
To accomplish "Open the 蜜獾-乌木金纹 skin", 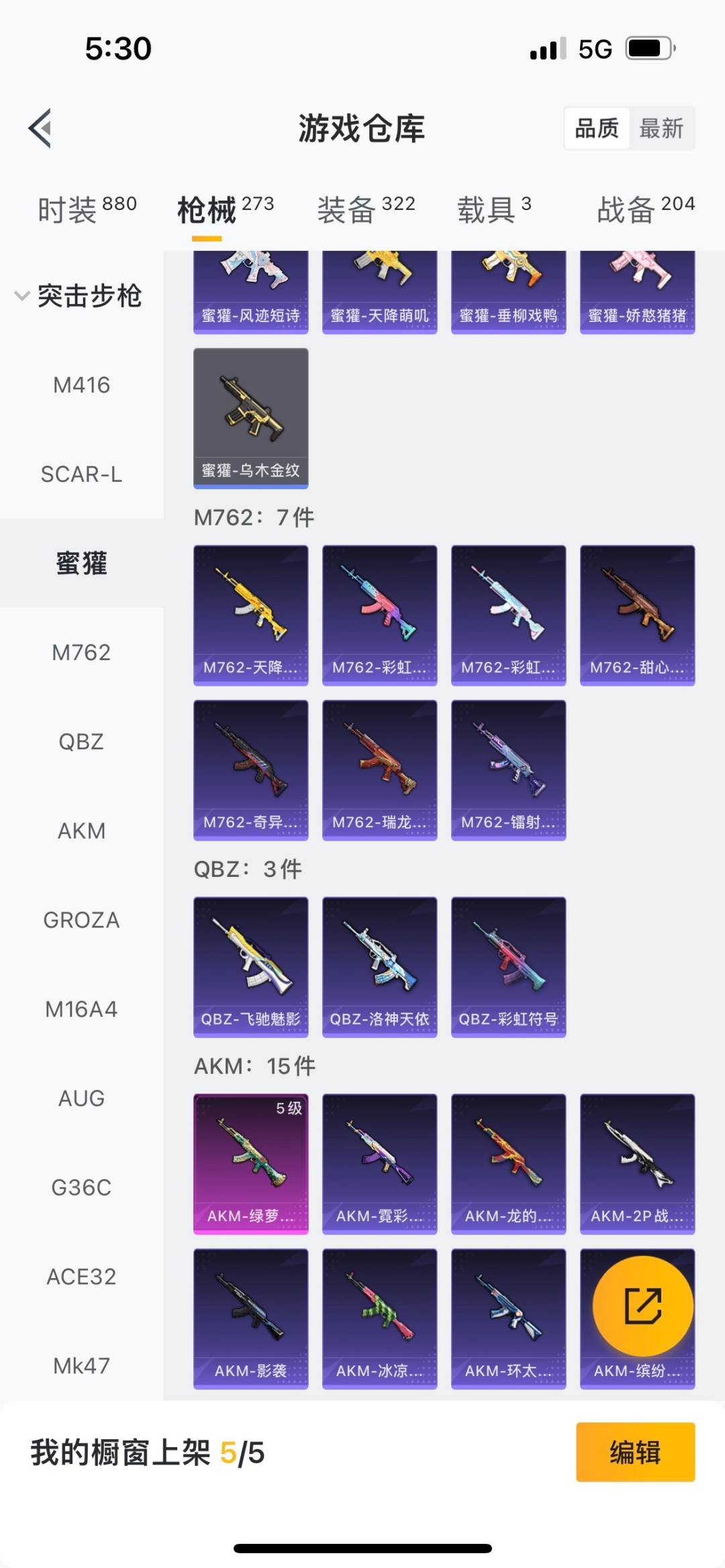I will [250, 417].
